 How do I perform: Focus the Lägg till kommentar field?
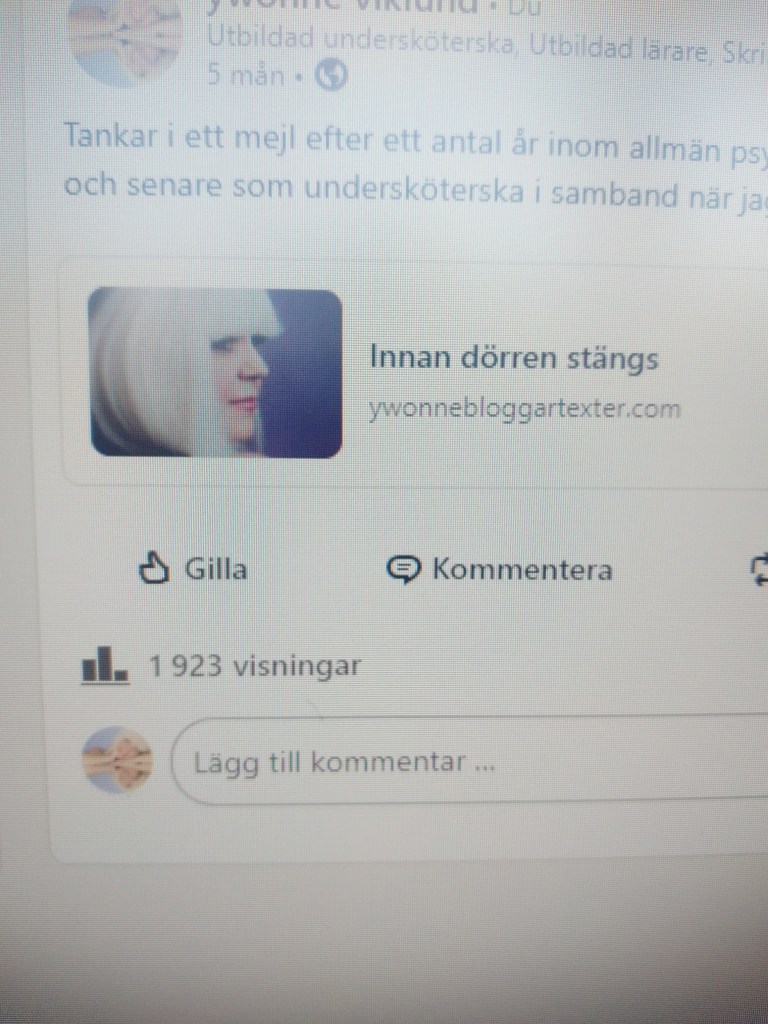tap(470, 763)
